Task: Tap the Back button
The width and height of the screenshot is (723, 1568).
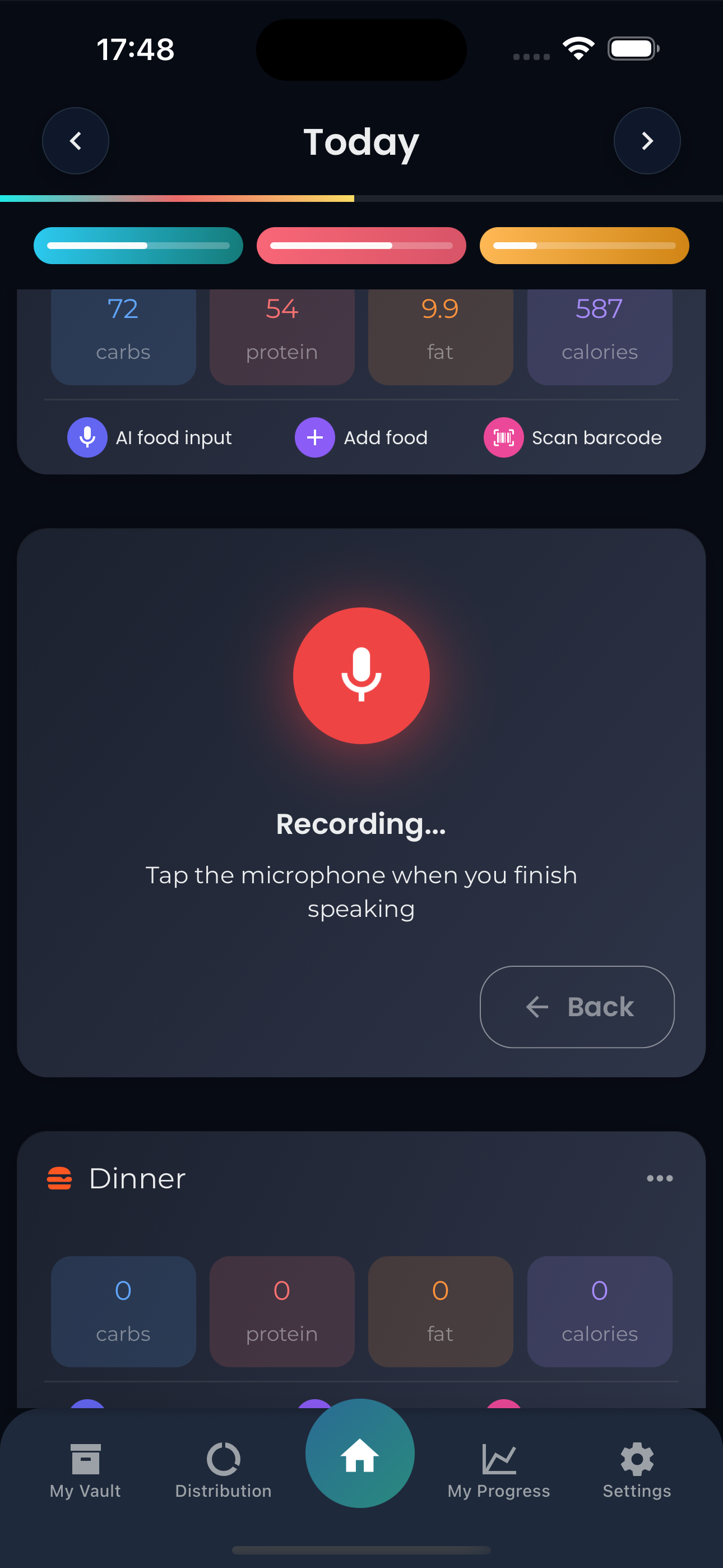Action: tap(576, 1007)
